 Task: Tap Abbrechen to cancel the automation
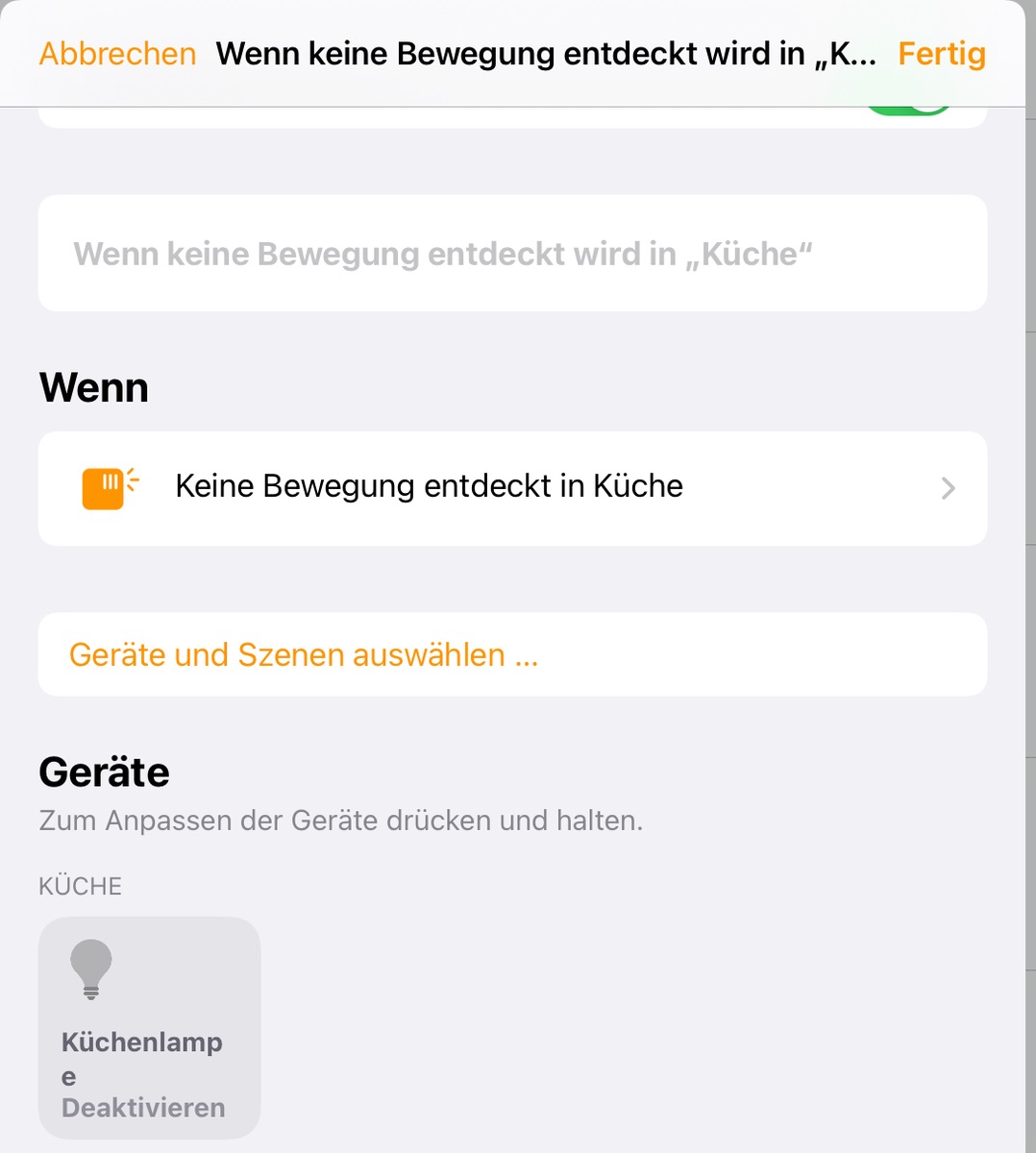coord(117,54)
